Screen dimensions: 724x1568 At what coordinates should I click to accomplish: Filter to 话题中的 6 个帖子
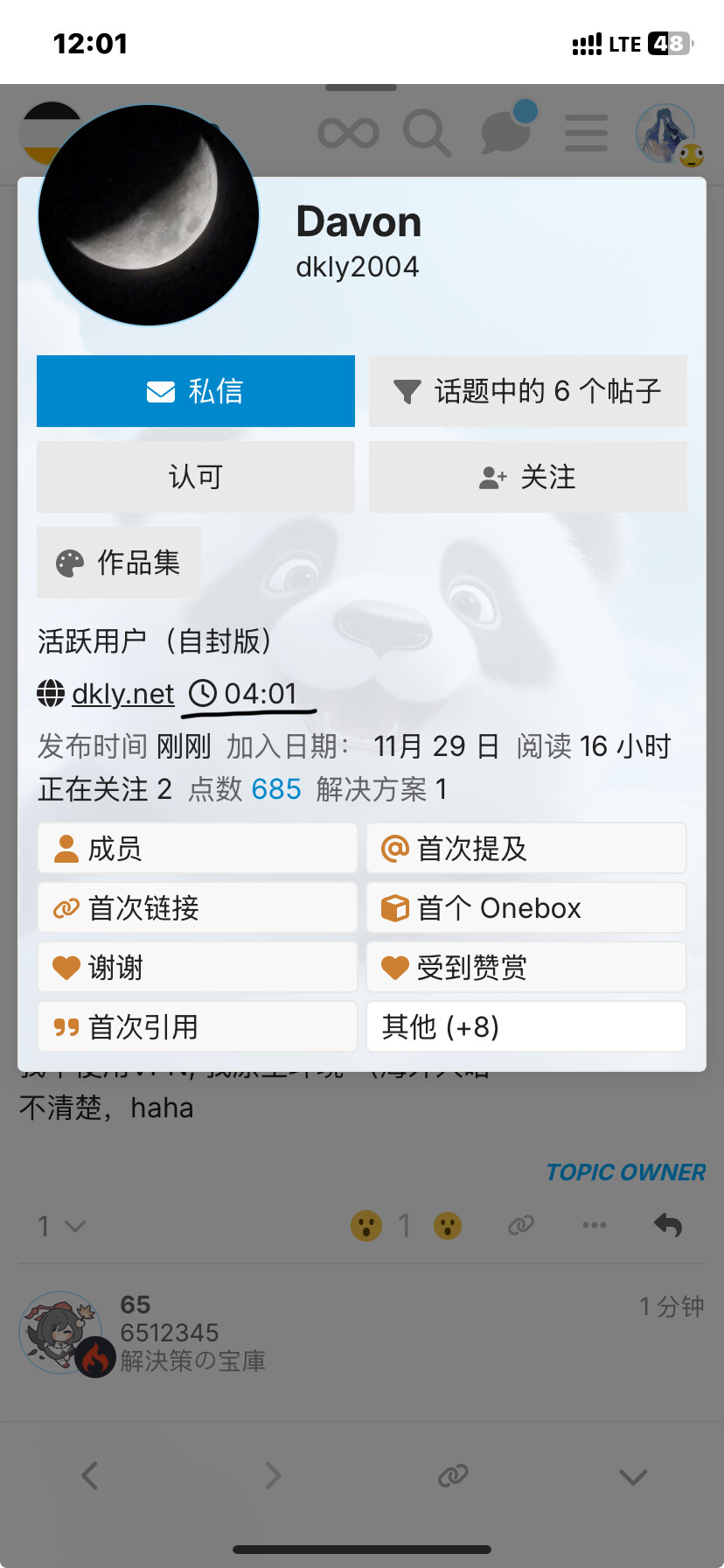pos(528,391)
